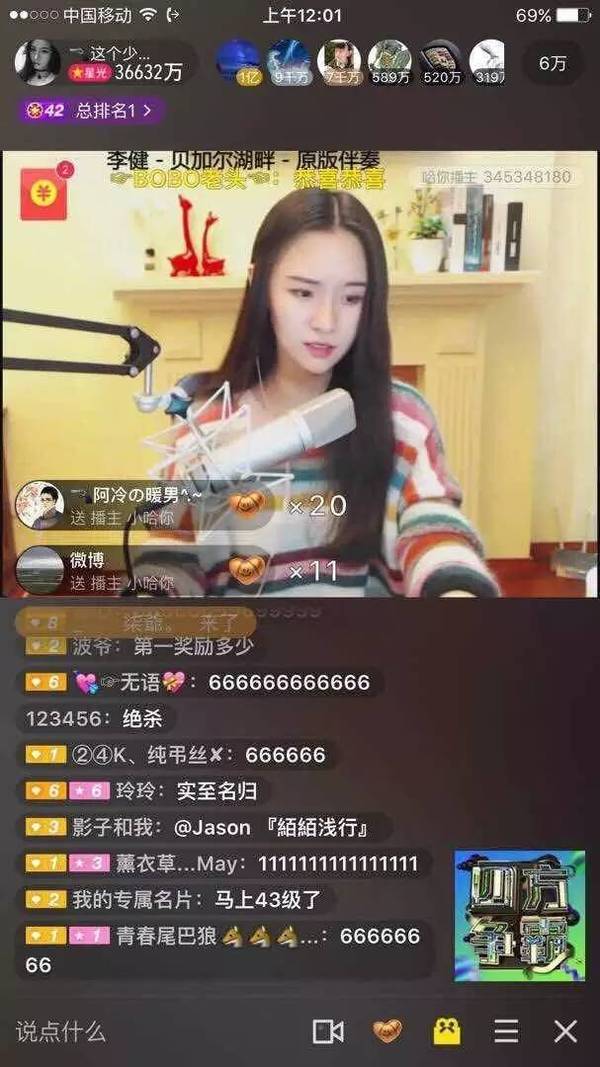Send a gift with the heart icon
The height and width of the screenshot is (1067, 600).
(387, 1031)
